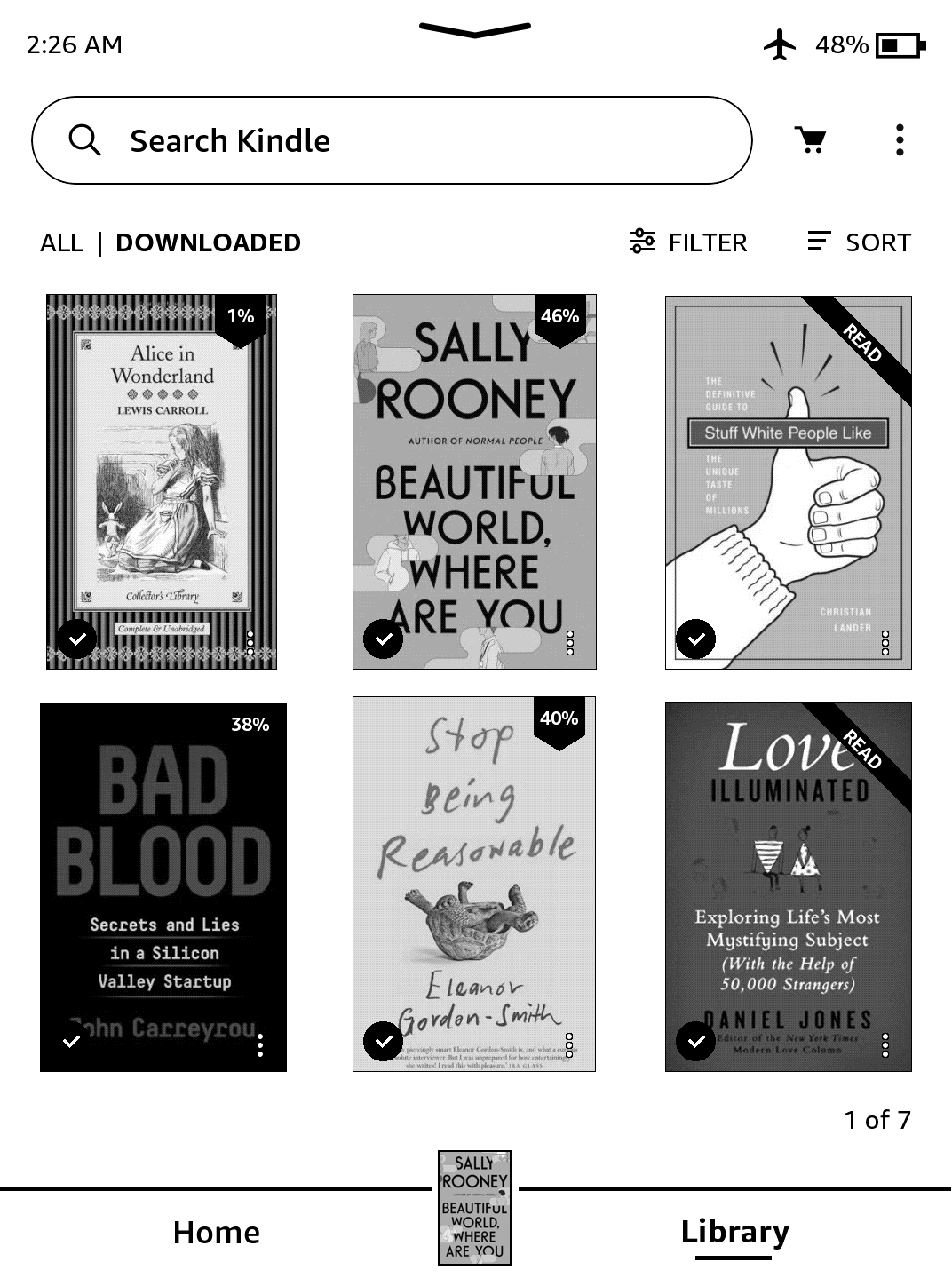The height and width of the screenshot is (1286, 952).
Task: Open the top-right overflow menu
Action: click(900, 140)
